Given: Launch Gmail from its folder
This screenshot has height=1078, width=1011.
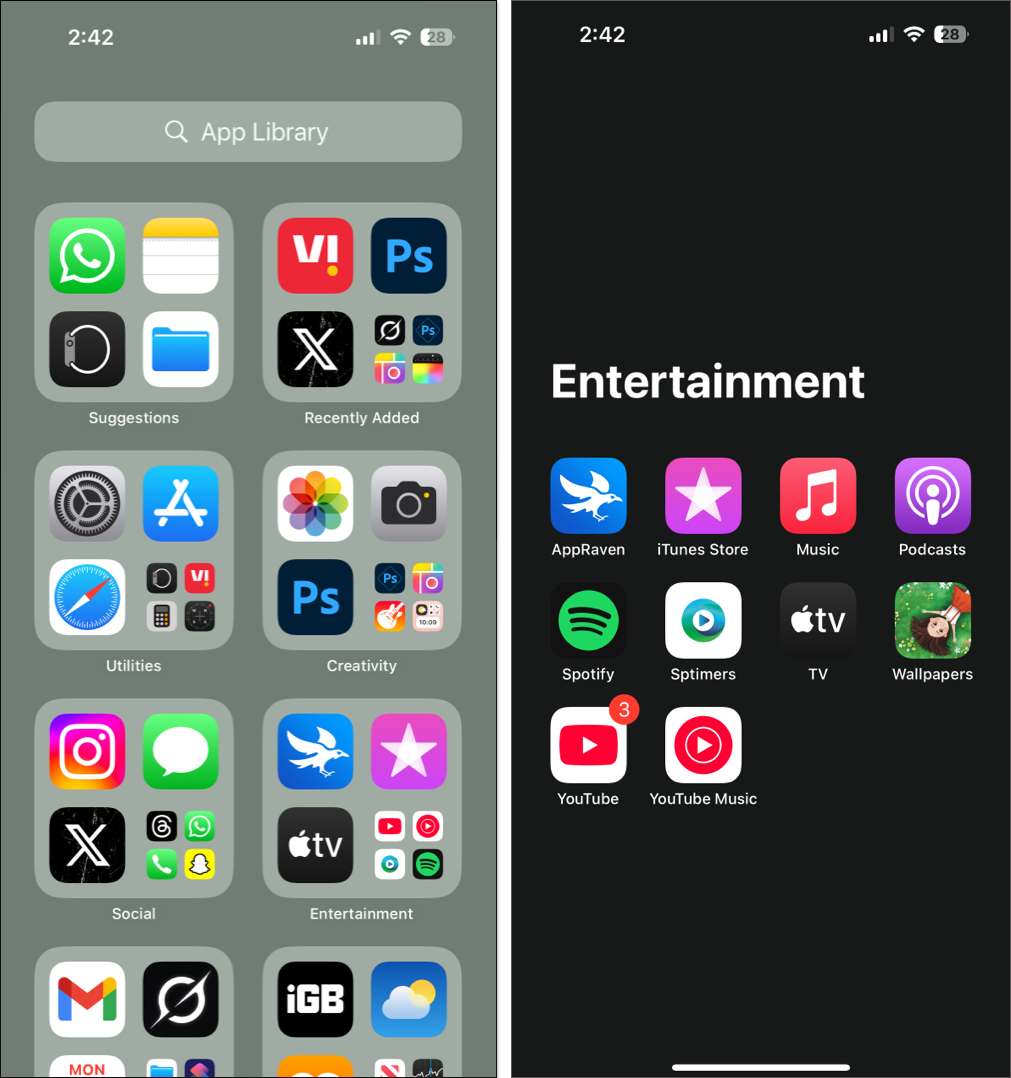Looking at the screenshot, I should 87,1000.
